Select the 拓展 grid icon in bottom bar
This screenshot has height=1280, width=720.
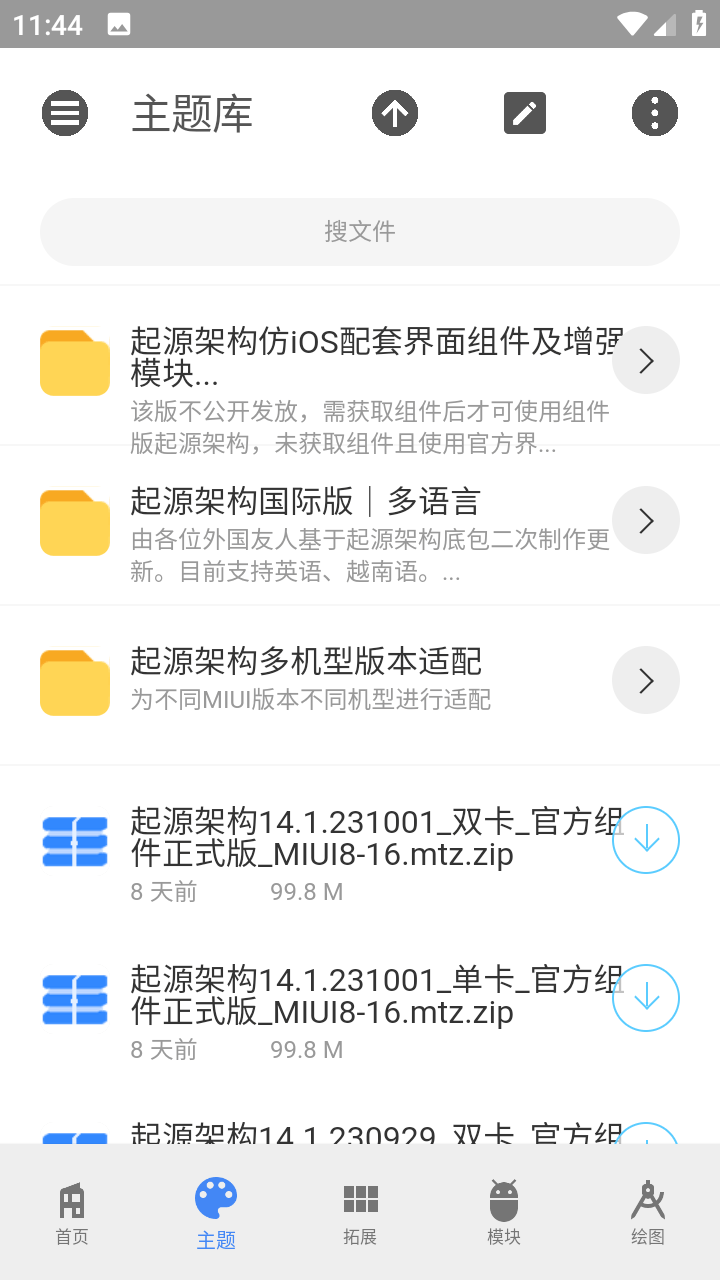pyautogui.click(x=360, y=1196)
